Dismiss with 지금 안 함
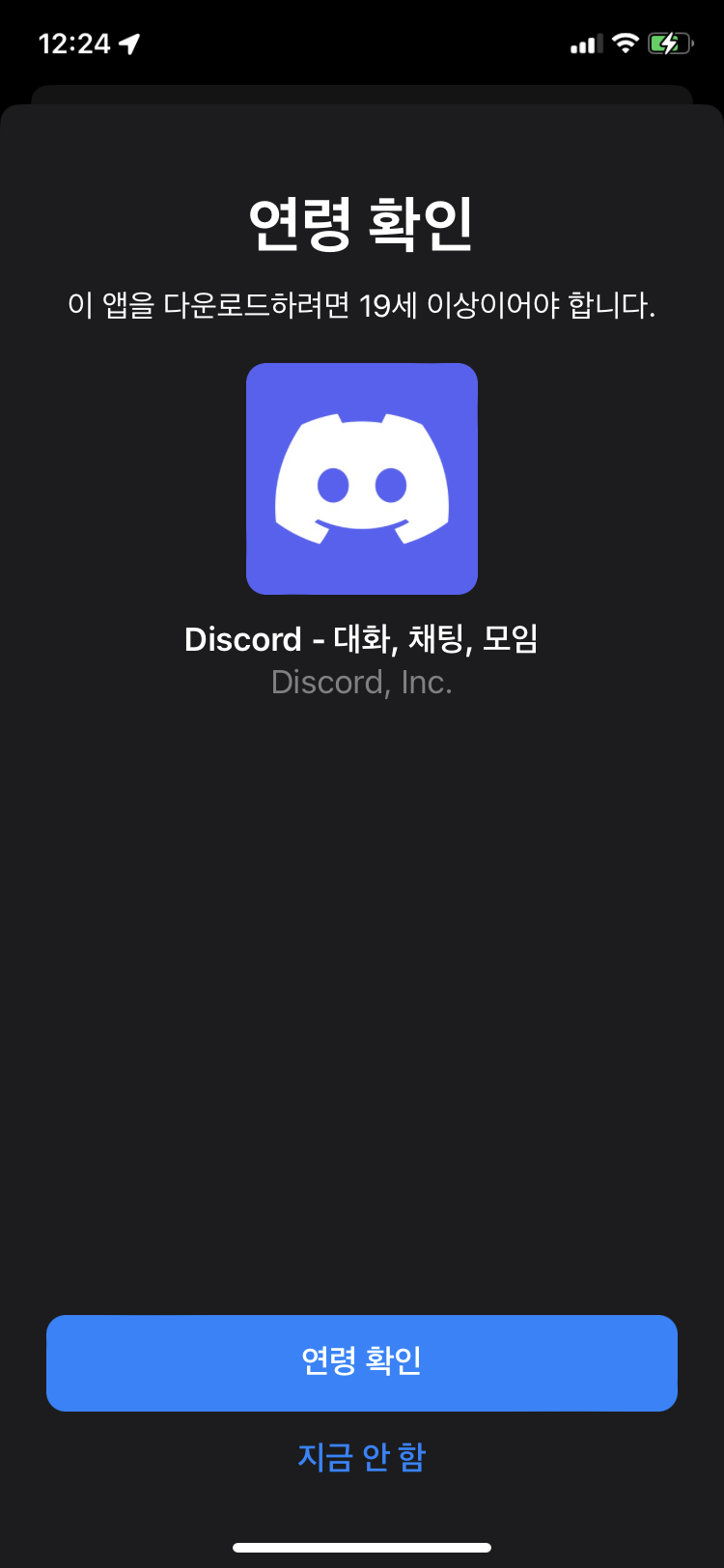The height and width of the screenshot is (1568, 724). (x=362, y=1456)
